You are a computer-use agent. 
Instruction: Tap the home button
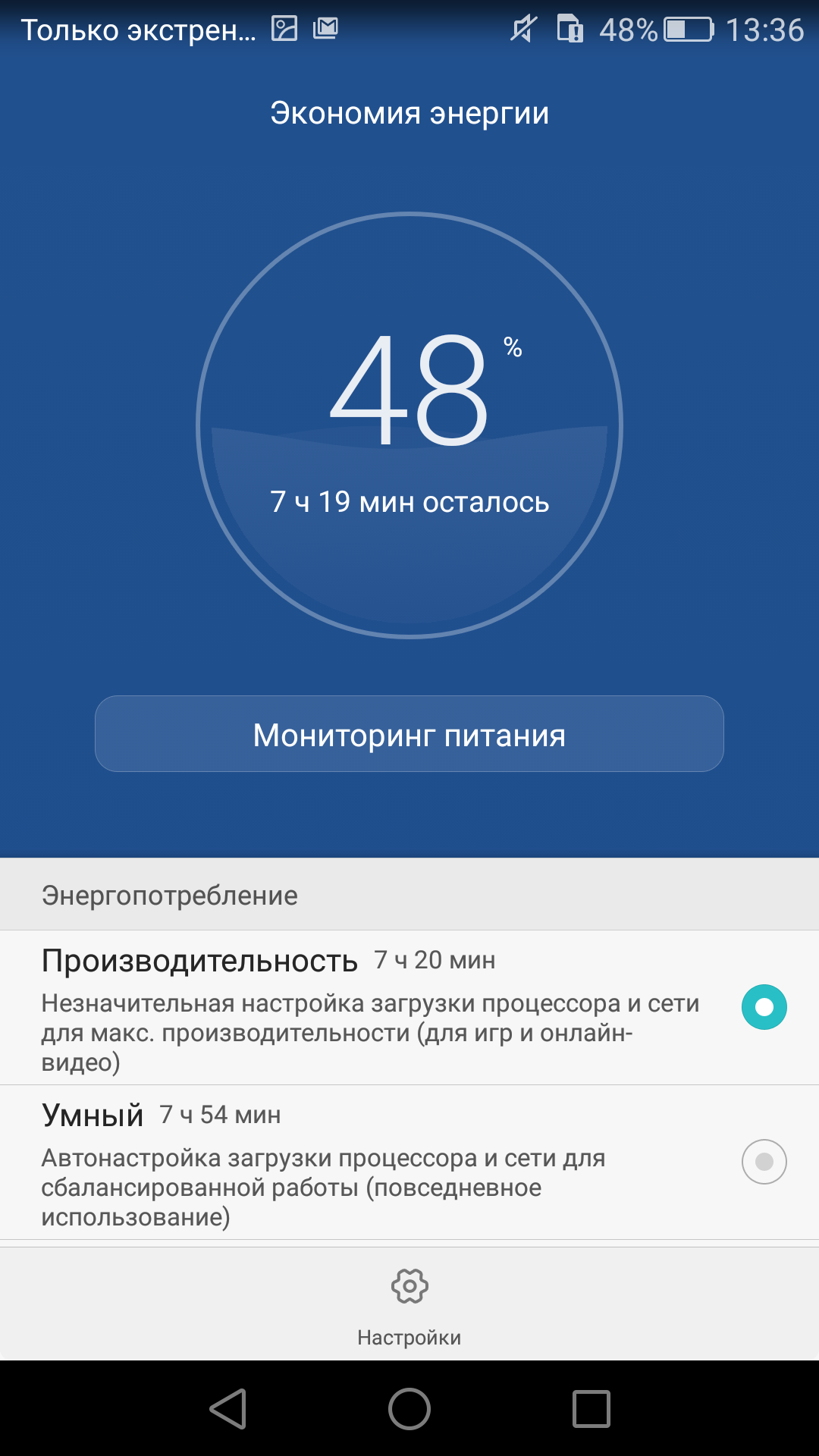(x=409, y=1409)
